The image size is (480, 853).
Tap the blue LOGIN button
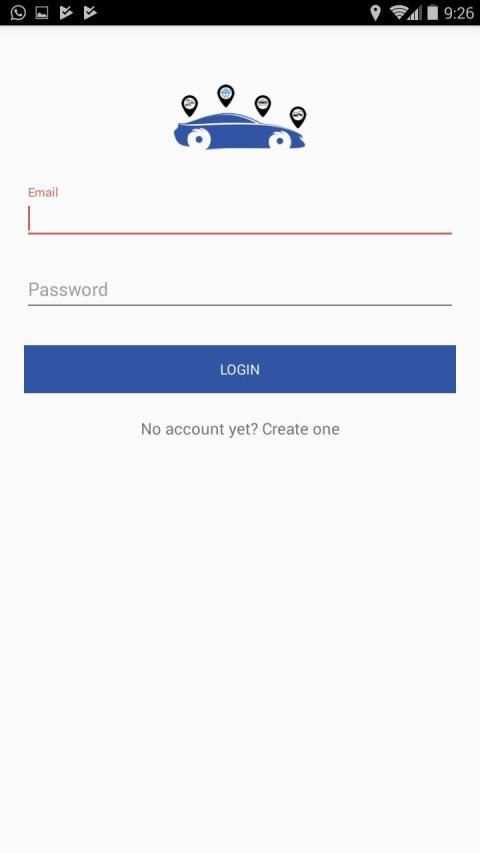[x=239, y=369]
